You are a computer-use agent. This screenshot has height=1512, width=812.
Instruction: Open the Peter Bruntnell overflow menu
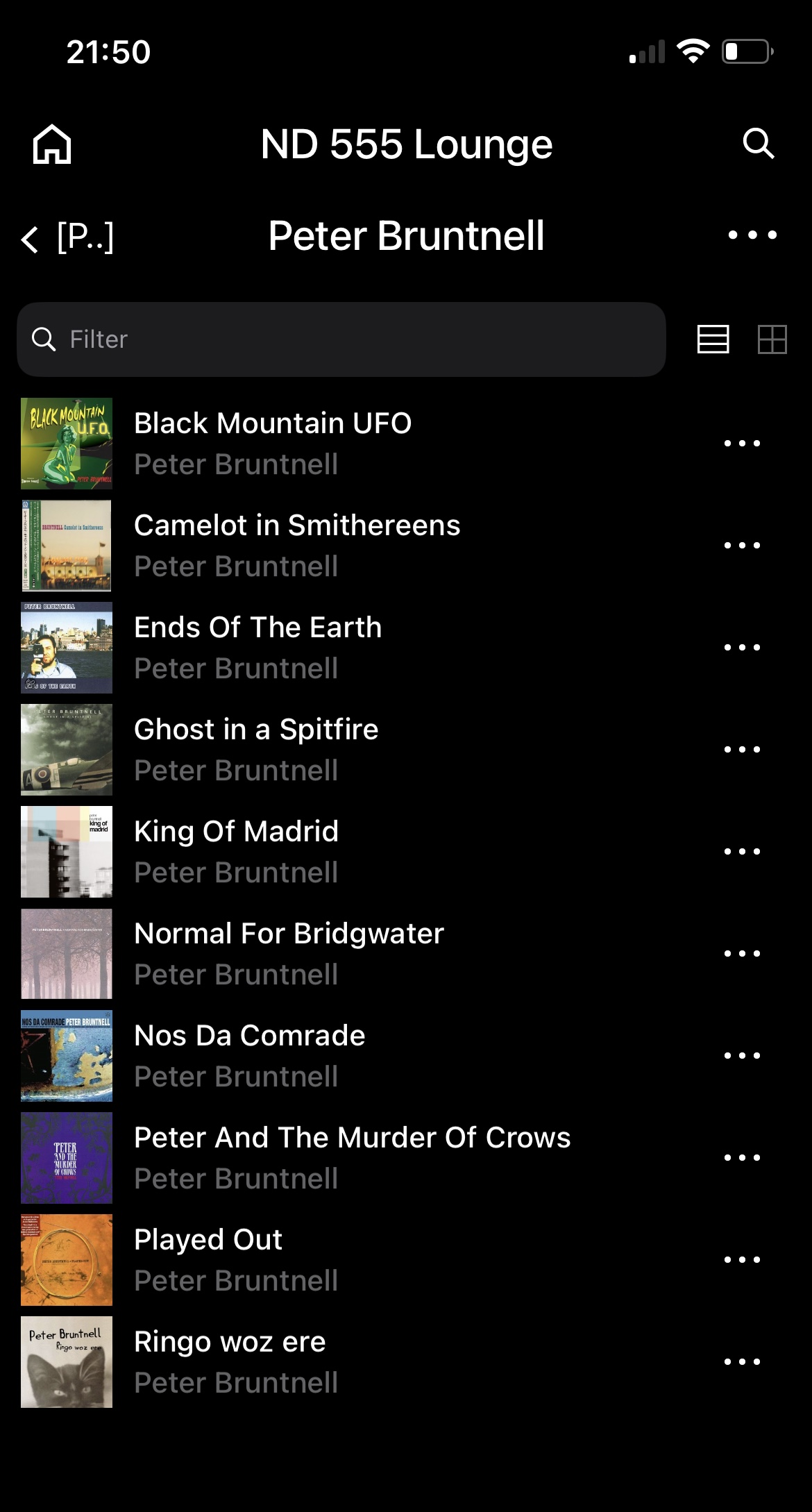point(752,235)
